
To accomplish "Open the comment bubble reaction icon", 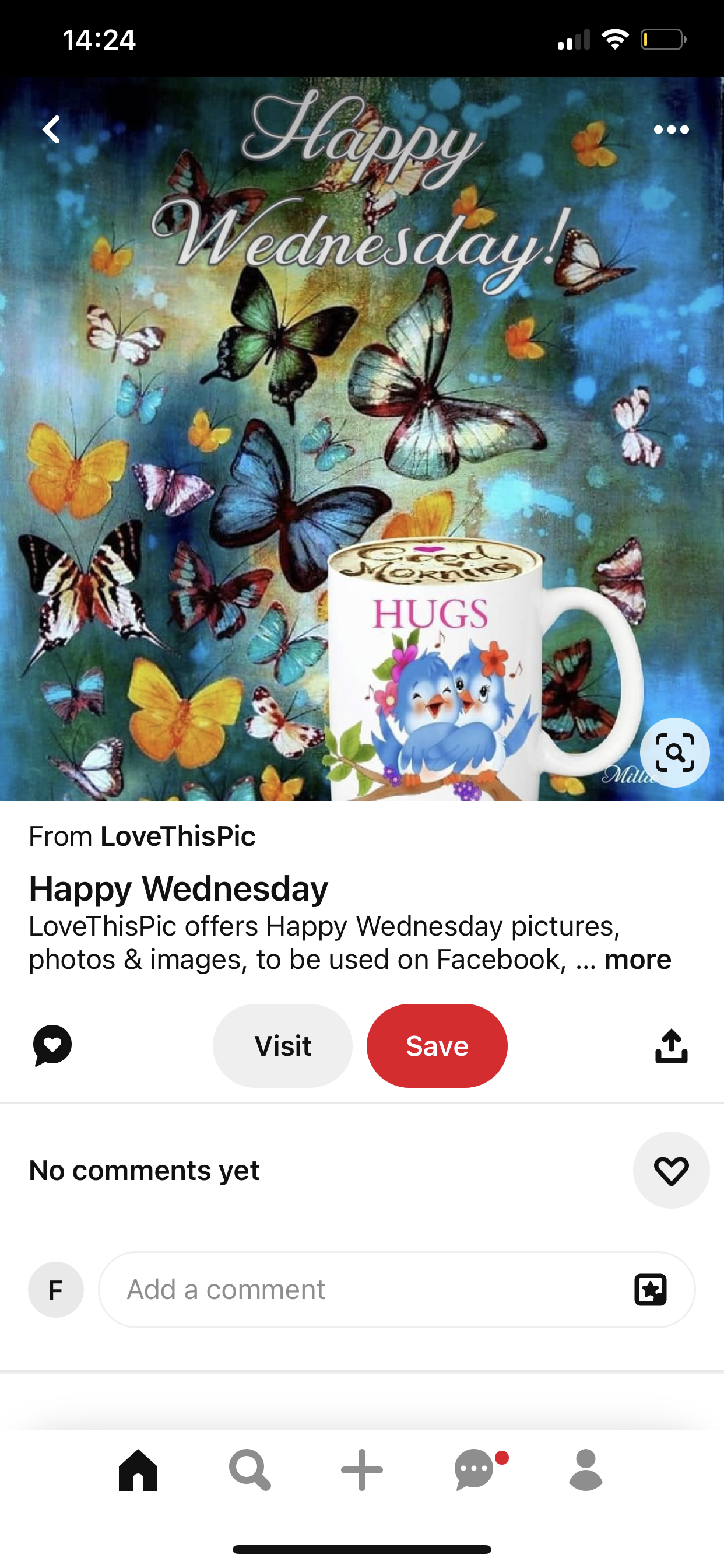I will [x=52, y=1046].
